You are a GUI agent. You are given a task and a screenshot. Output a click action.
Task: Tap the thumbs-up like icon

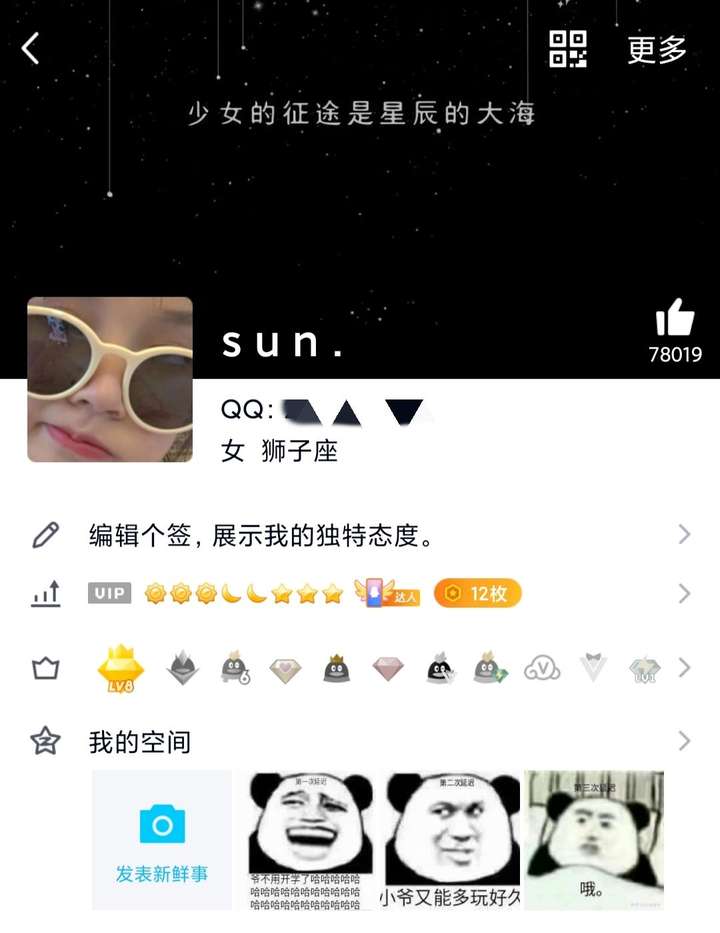pyautogui.click(x=675, y=320)
